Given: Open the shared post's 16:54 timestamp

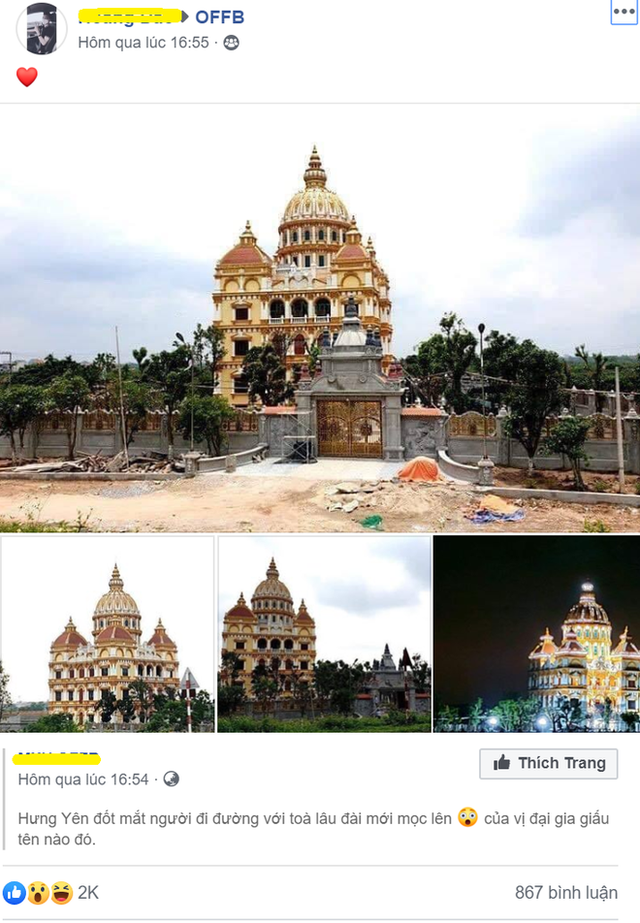Looking at the screenshot, I should pyautogui.click(x=83, y=778).
